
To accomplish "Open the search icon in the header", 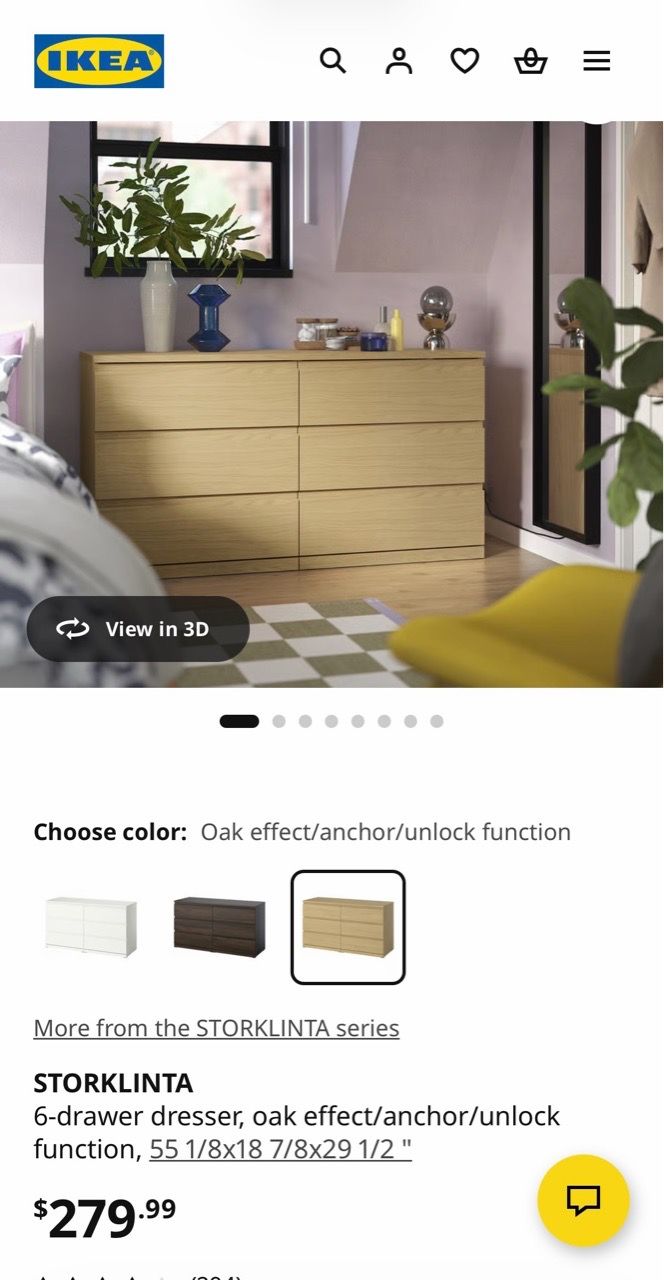I will click(x=333, y=61).
